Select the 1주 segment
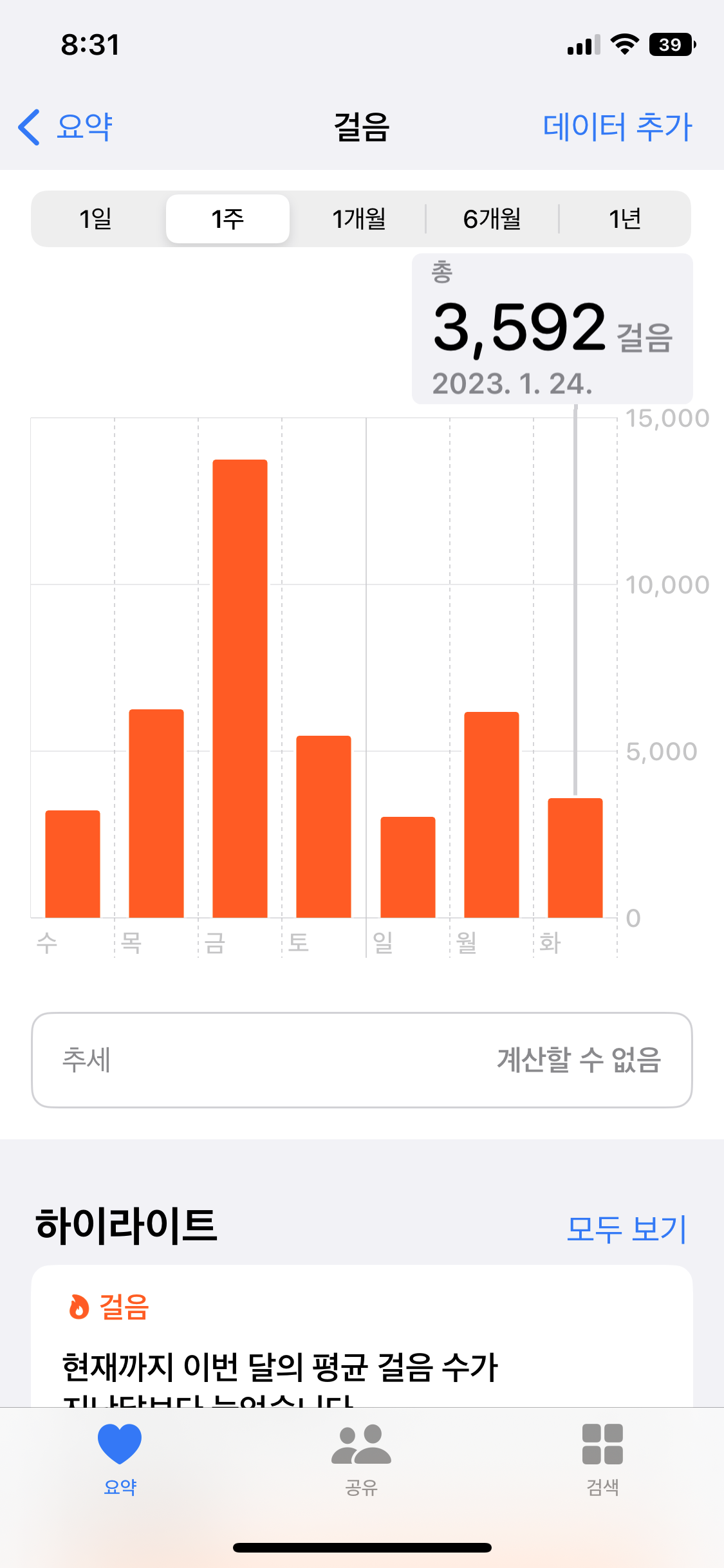 tap(228, 219)
